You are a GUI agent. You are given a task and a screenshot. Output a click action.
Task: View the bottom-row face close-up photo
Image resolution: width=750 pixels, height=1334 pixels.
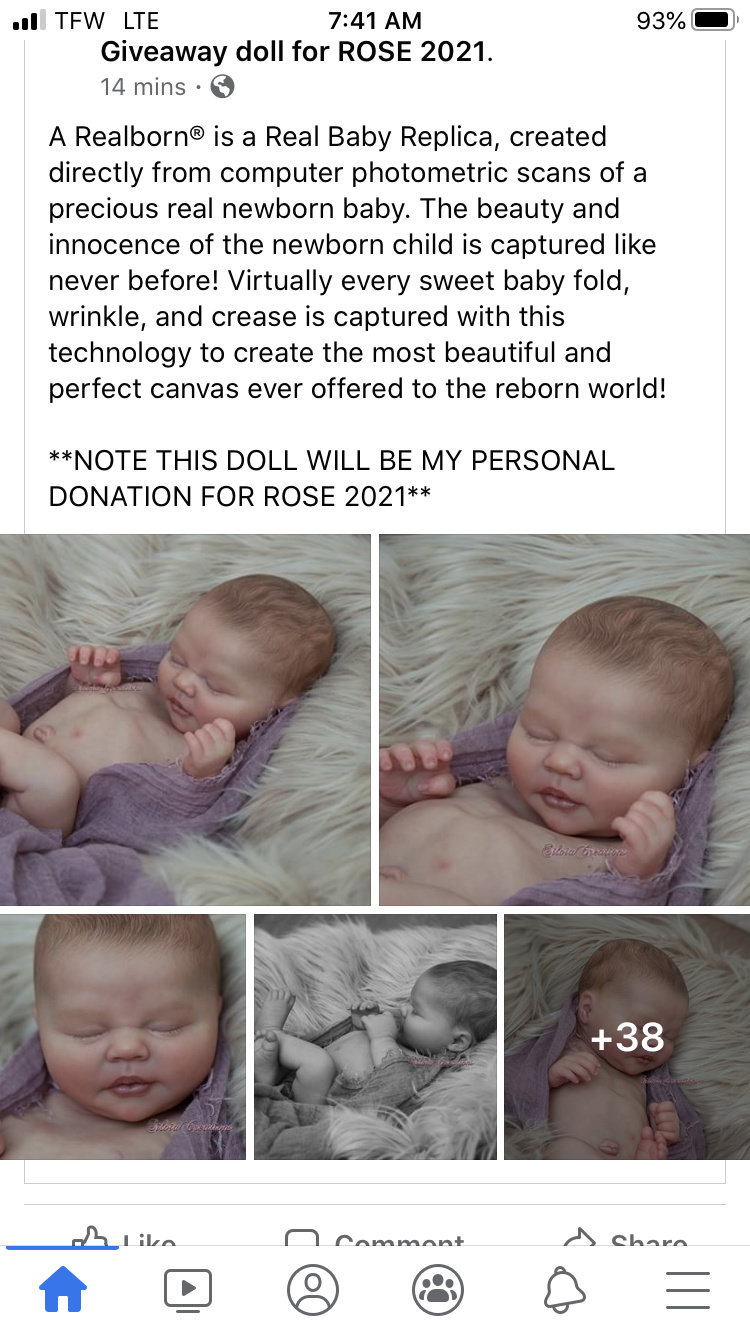point(122,1037)
